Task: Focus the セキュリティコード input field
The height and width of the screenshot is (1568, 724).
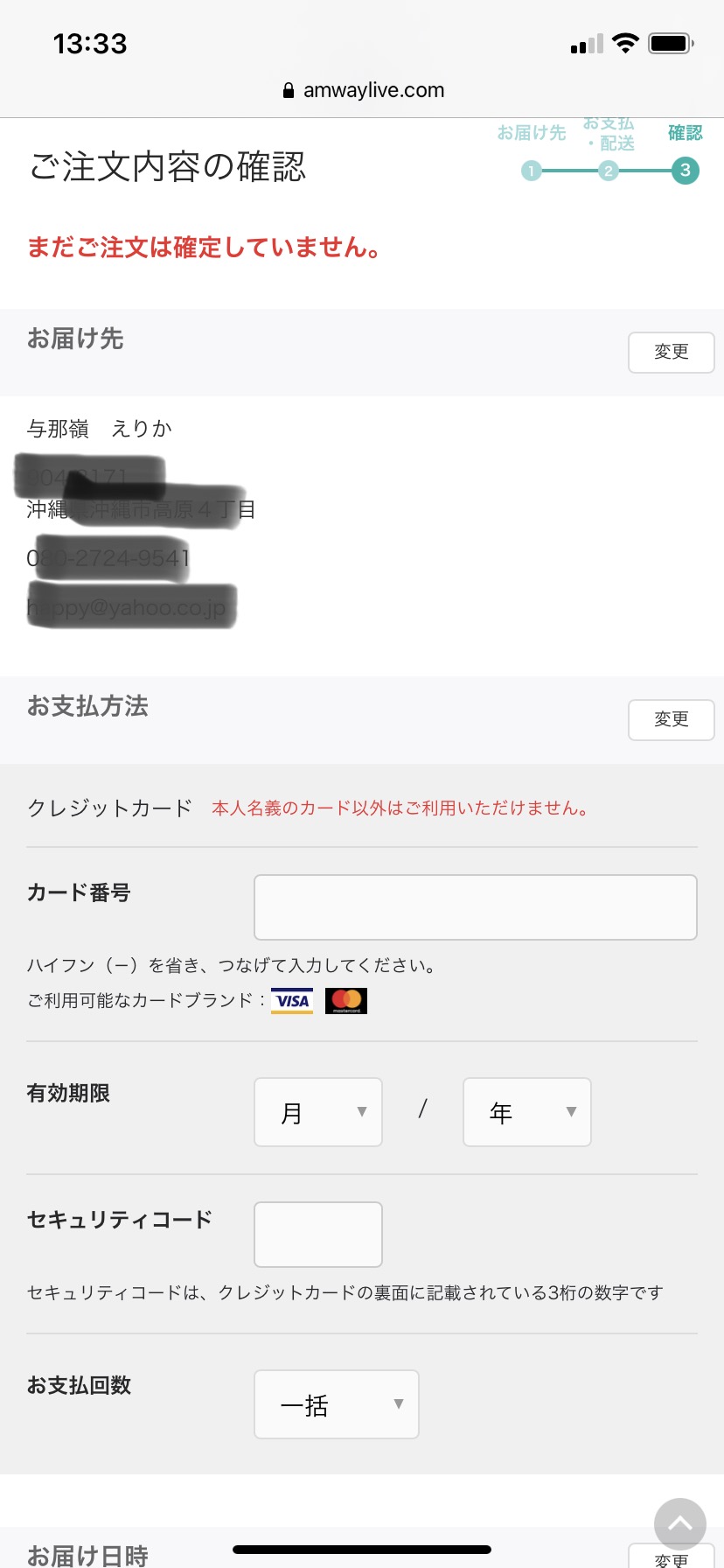Action: coord(318,1235)
